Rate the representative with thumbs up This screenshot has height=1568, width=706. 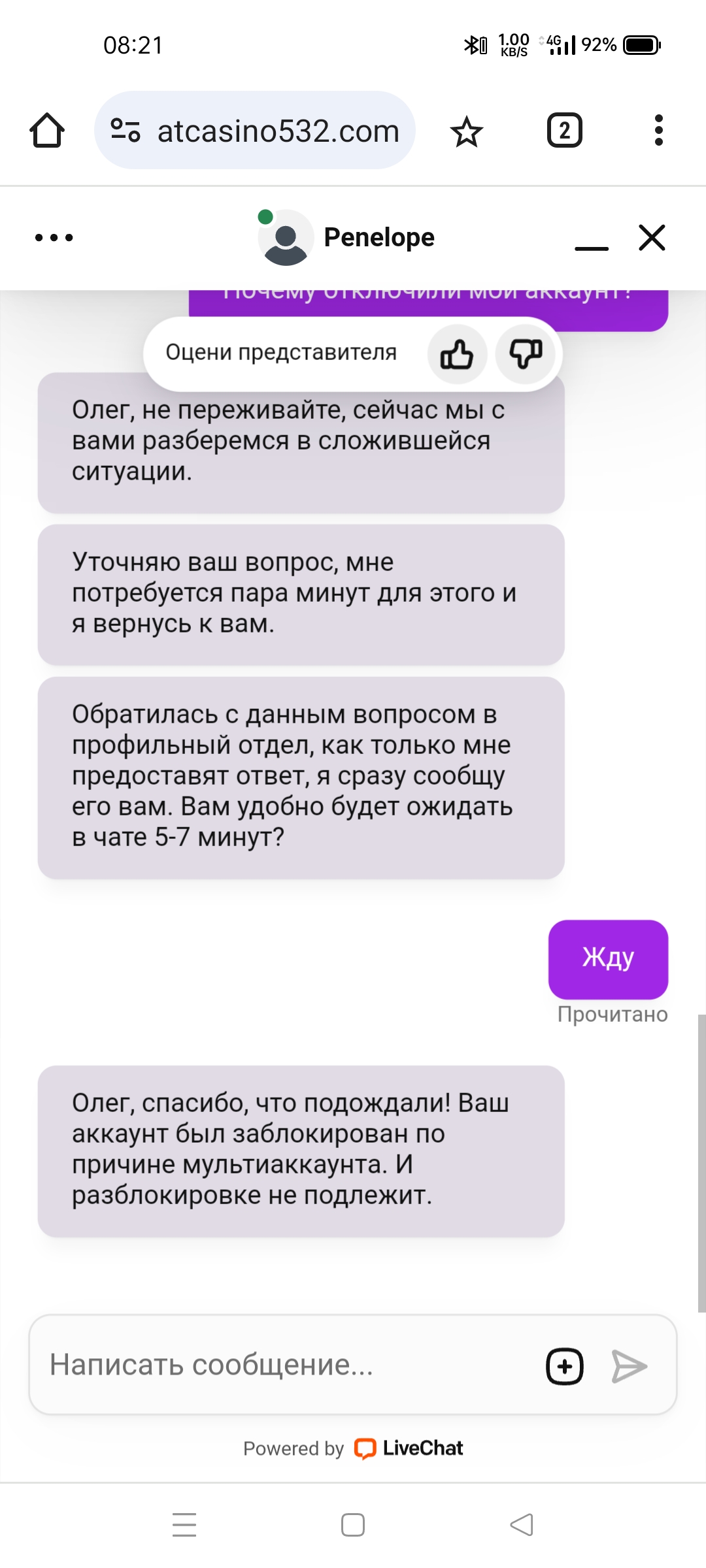457,354
